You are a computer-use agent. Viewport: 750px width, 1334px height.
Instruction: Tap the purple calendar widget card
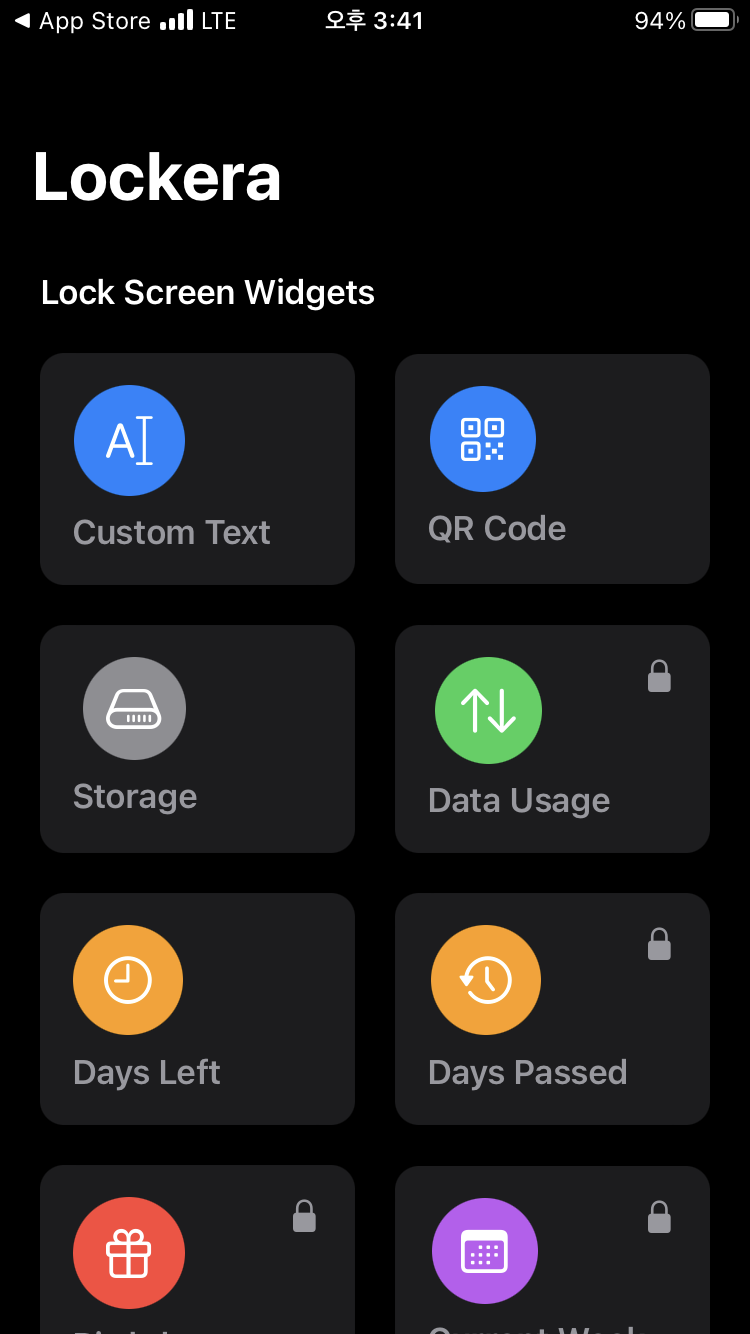coord(552,1250)
